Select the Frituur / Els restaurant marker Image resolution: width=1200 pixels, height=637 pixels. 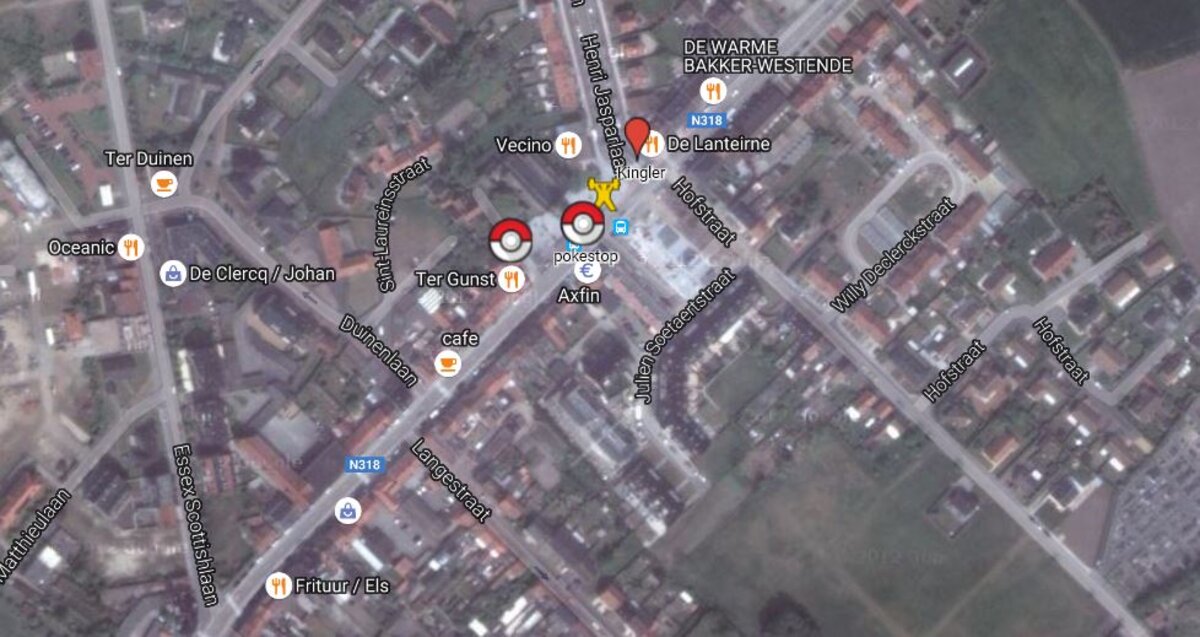click(279, 586)
